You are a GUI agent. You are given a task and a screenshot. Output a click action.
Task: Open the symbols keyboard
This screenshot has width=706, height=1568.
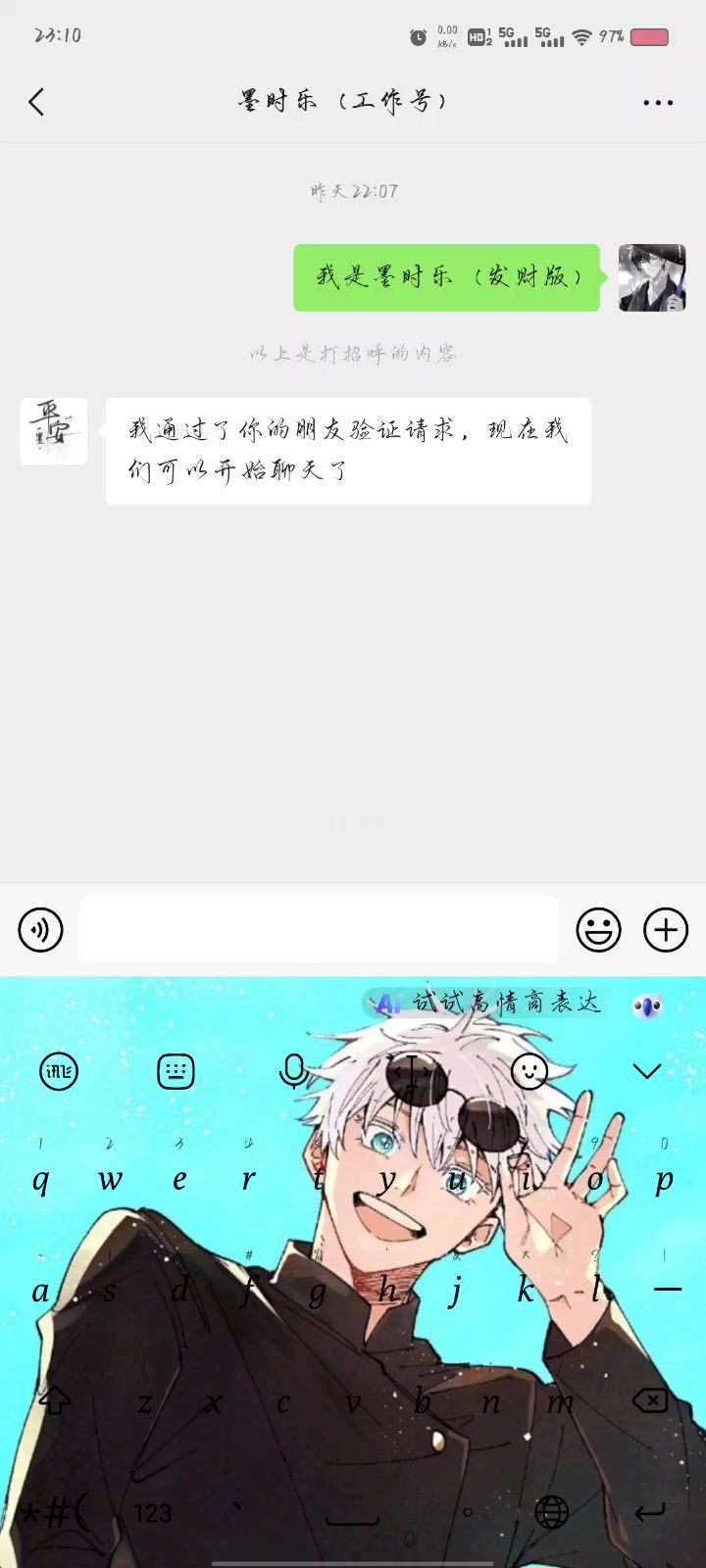[54, 1513]
